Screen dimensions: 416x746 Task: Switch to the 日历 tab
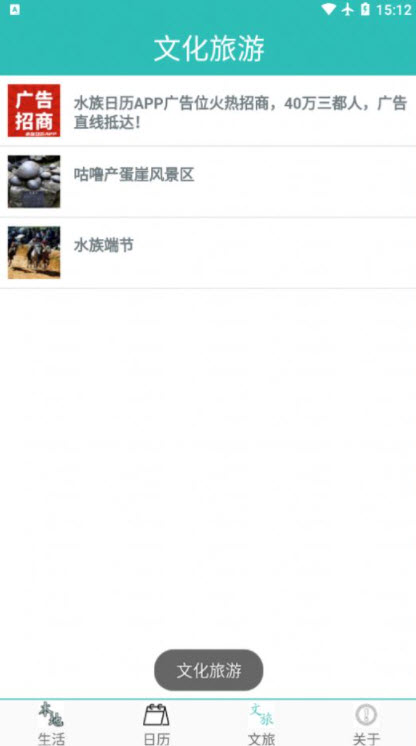coord(156,723)
